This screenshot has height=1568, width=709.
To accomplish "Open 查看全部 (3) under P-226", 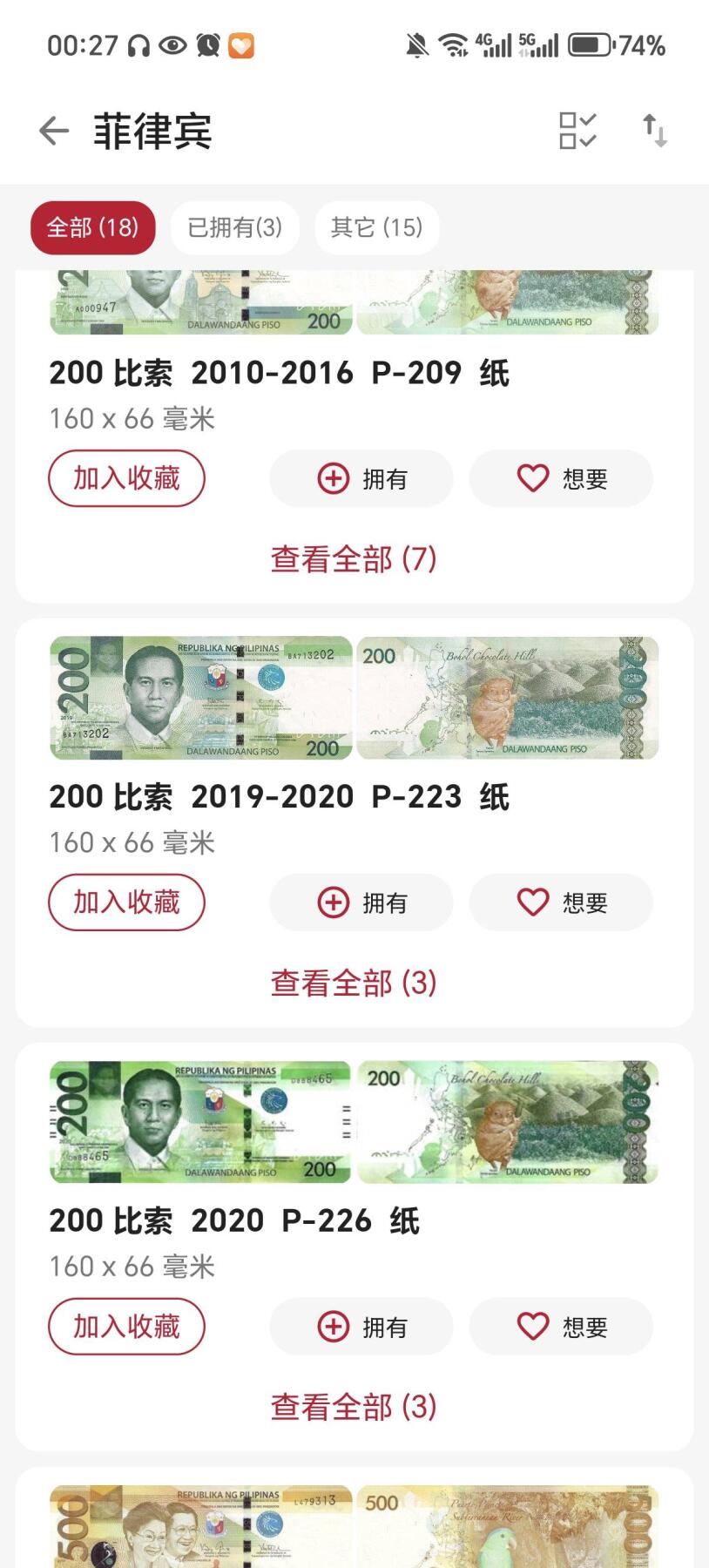I will [354, 1407].
